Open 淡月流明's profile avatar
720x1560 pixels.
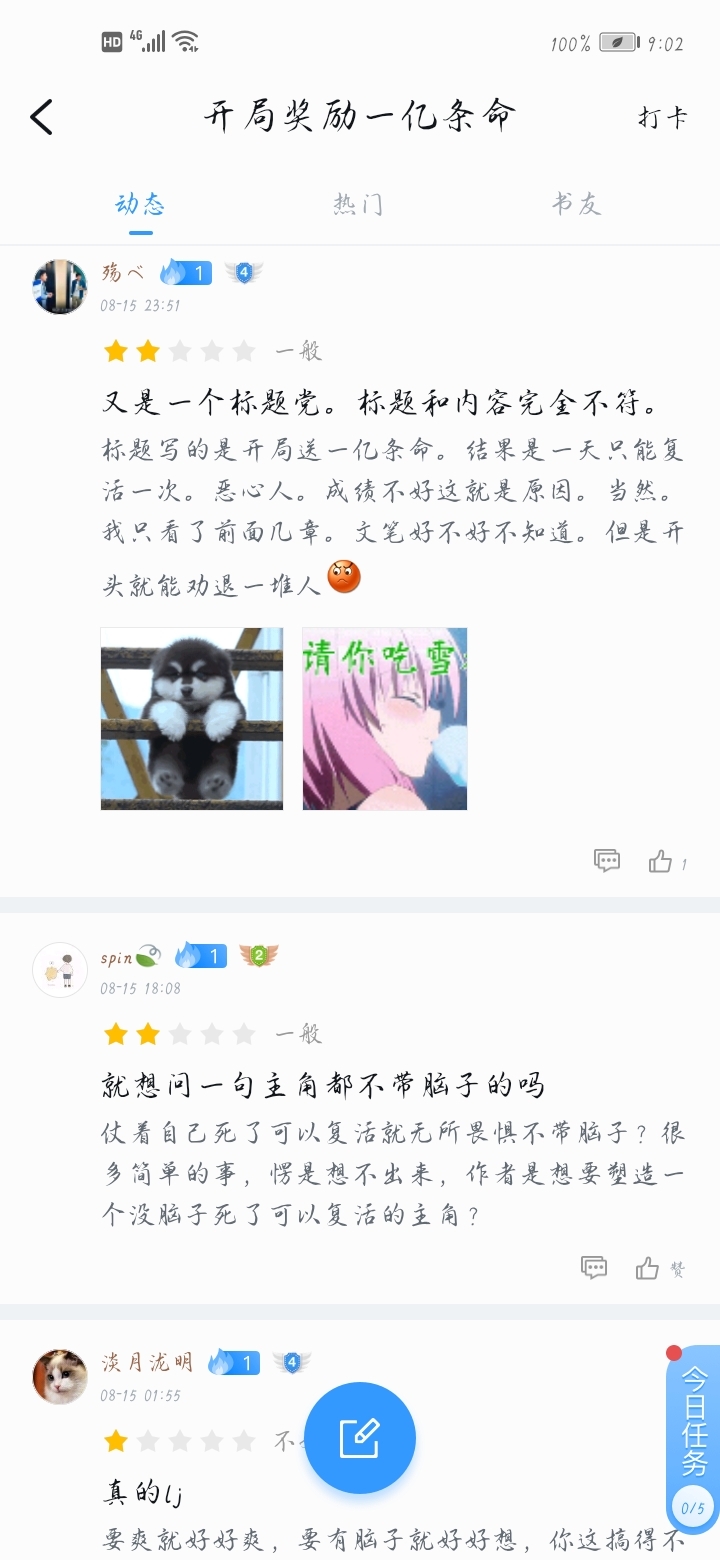point(60,1377)
